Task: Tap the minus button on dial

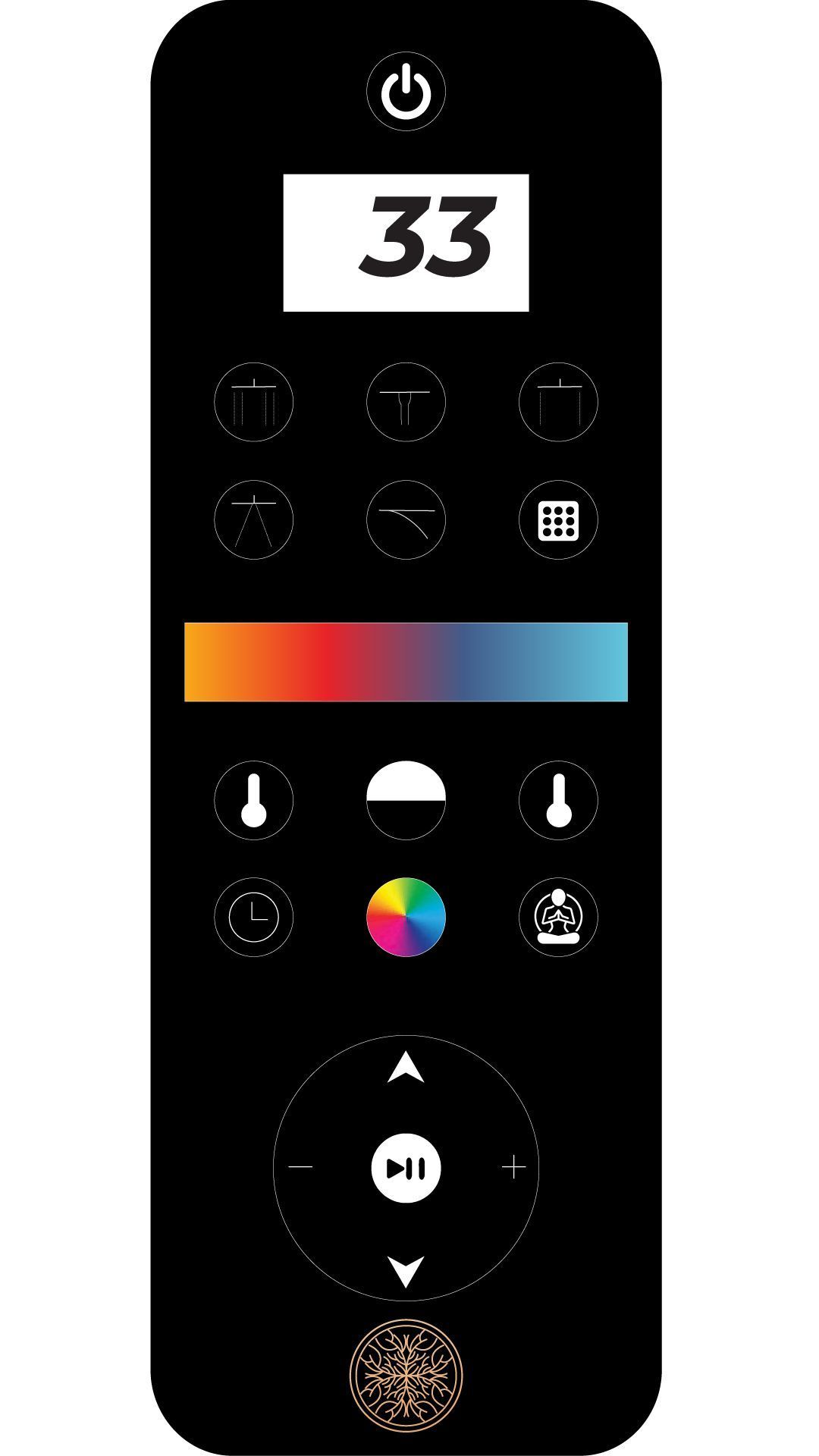Action: (x=301, y=1167)
